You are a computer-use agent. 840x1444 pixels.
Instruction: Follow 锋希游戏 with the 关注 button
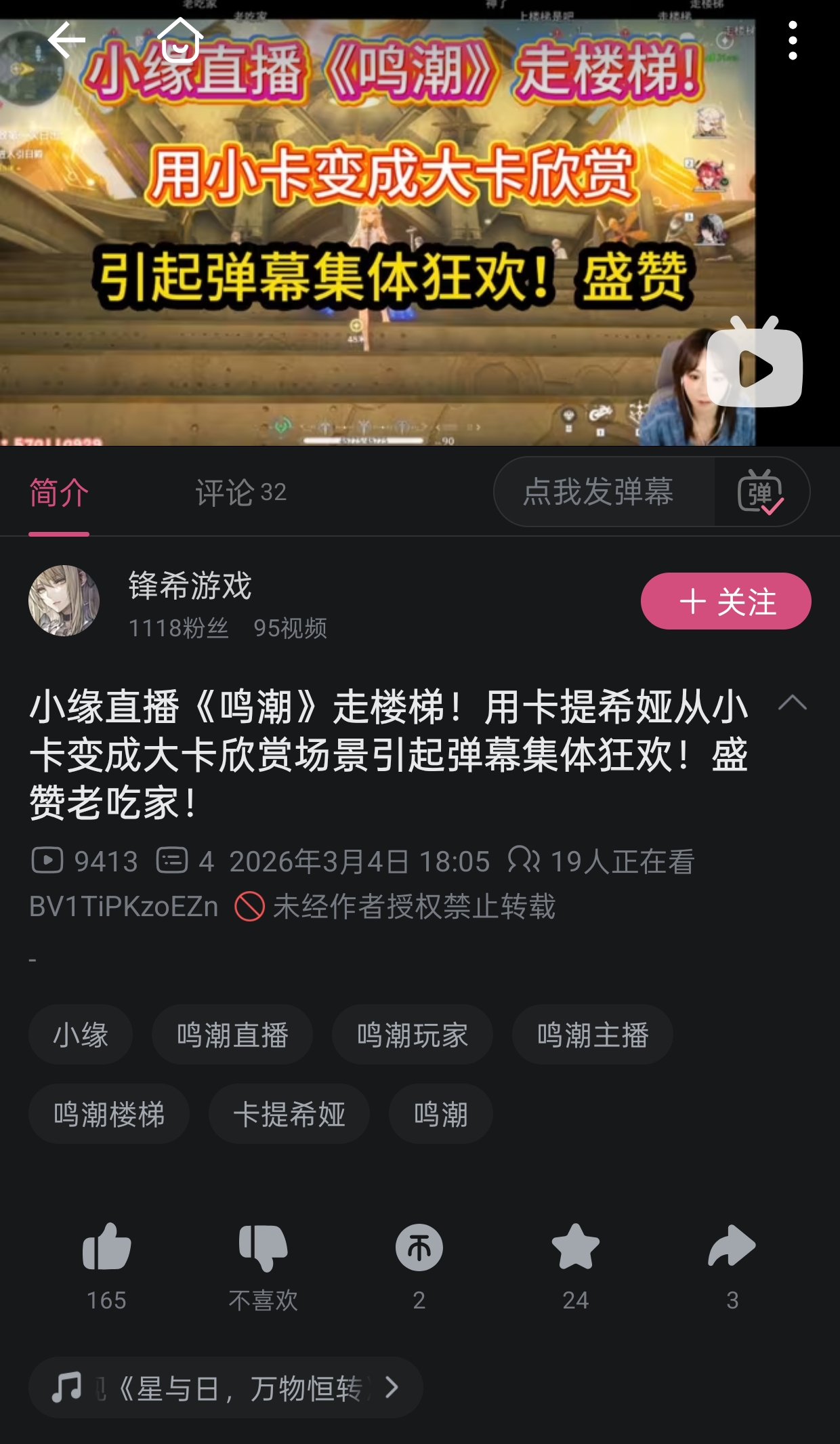click(726, 601)
